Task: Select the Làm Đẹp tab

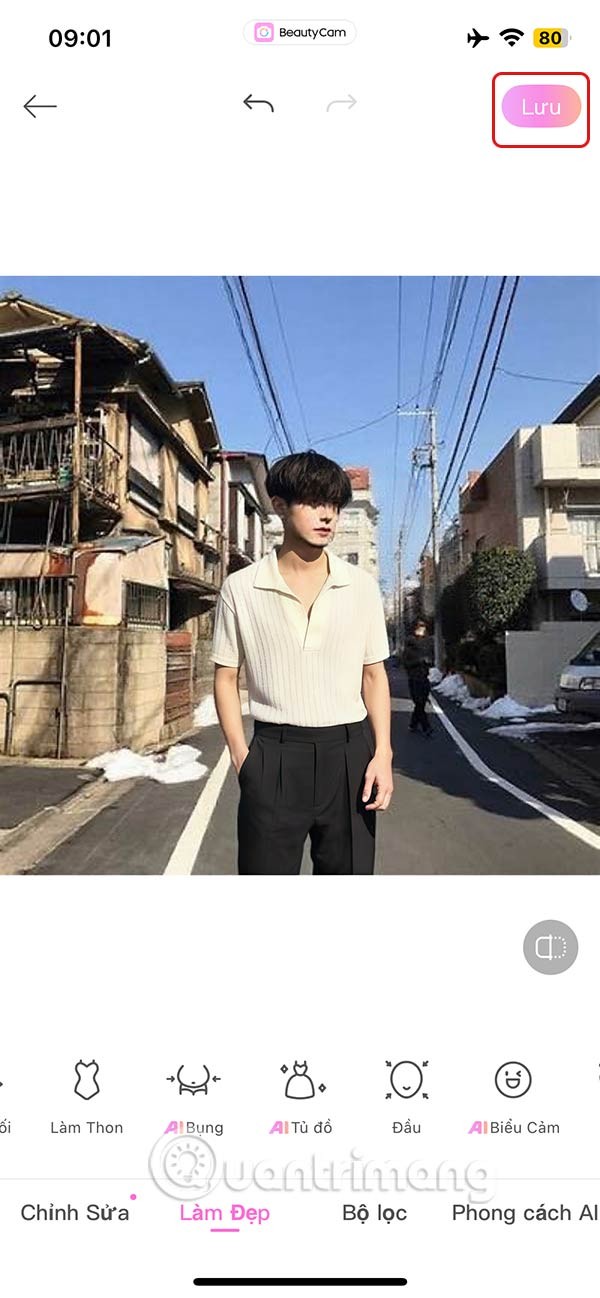Action: pyautogui.click(x=225, y=1213)
